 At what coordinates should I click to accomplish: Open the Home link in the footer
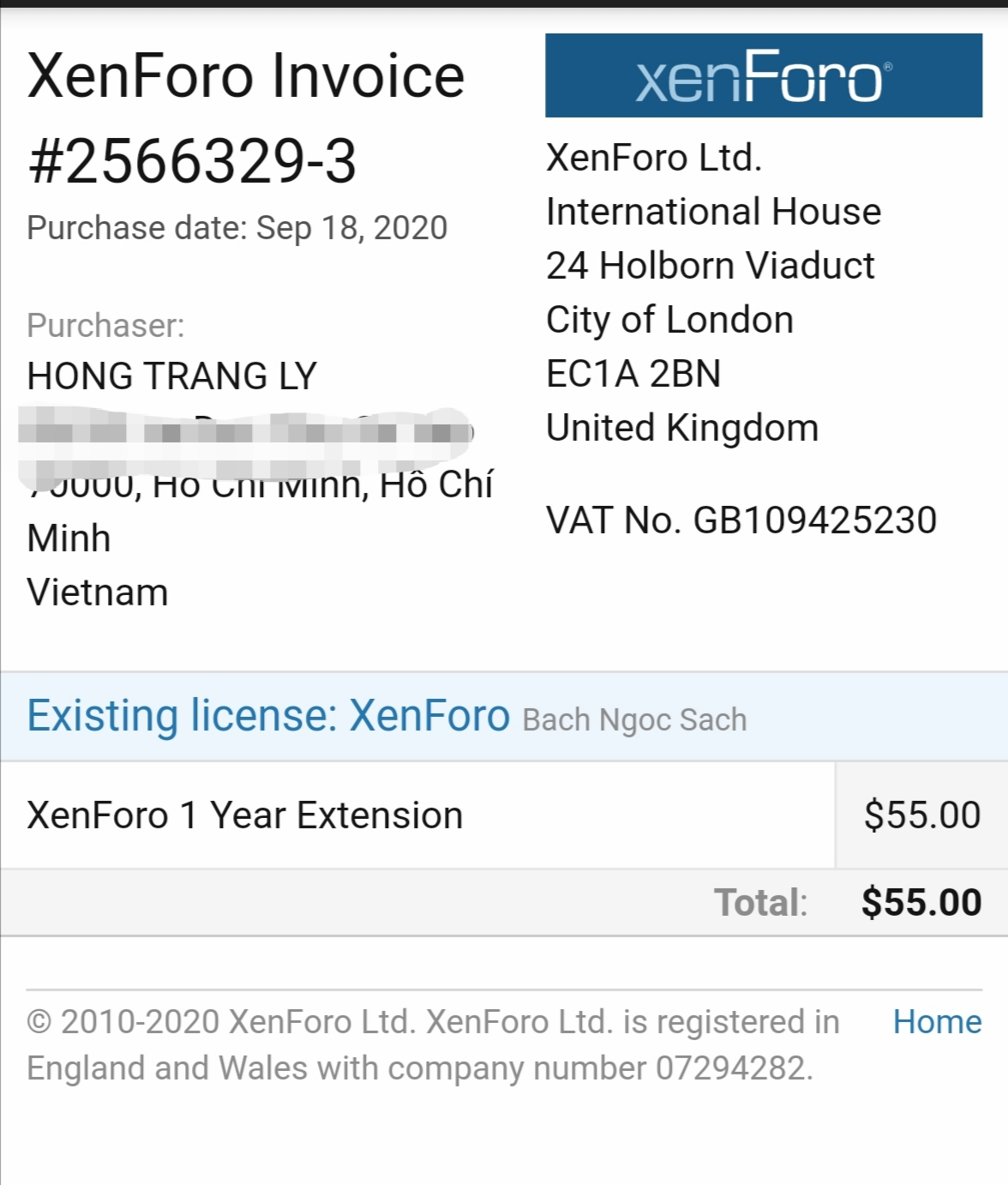tap(936, 1021)
